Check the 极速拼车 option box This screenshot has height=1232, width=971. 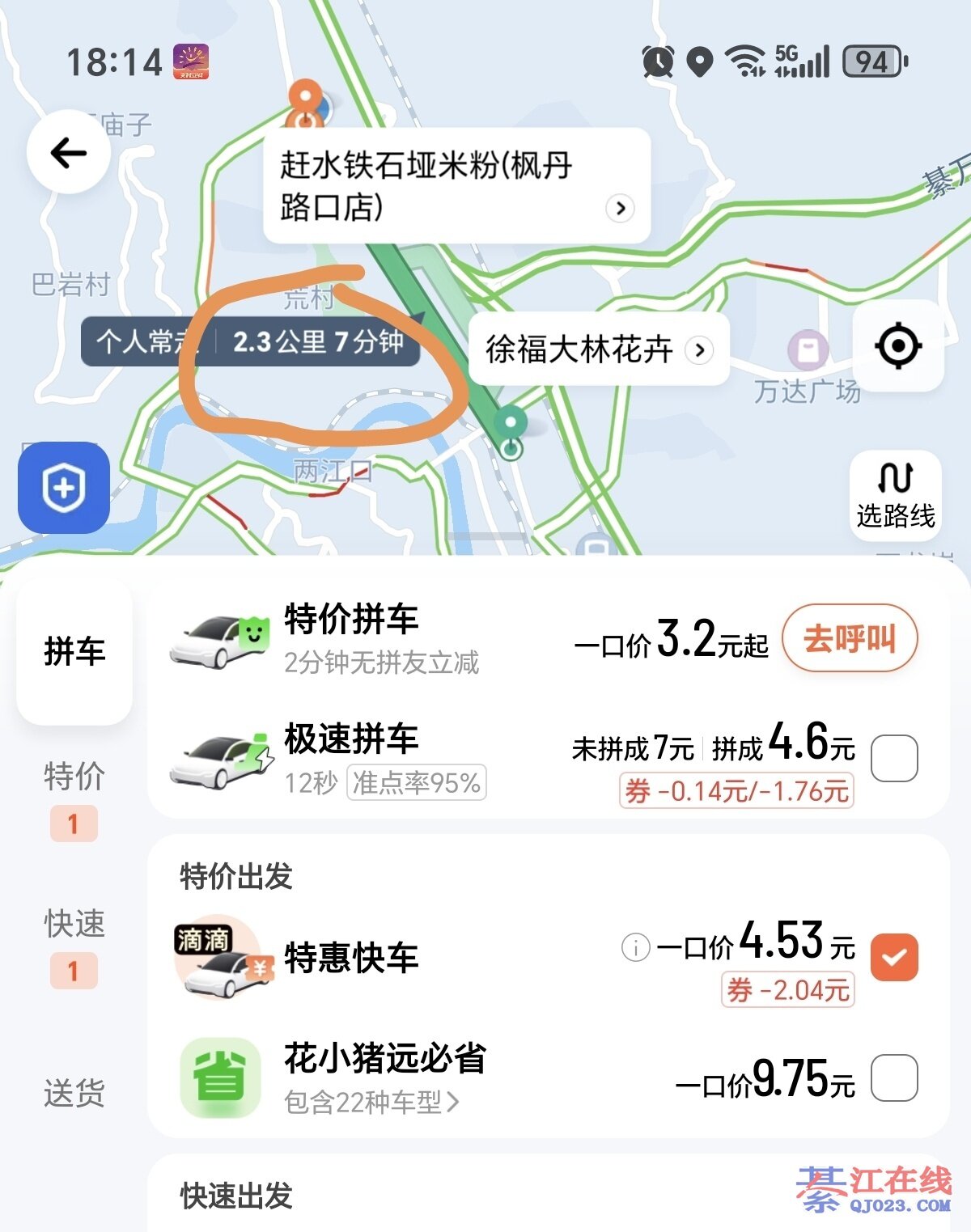(894, 758)
